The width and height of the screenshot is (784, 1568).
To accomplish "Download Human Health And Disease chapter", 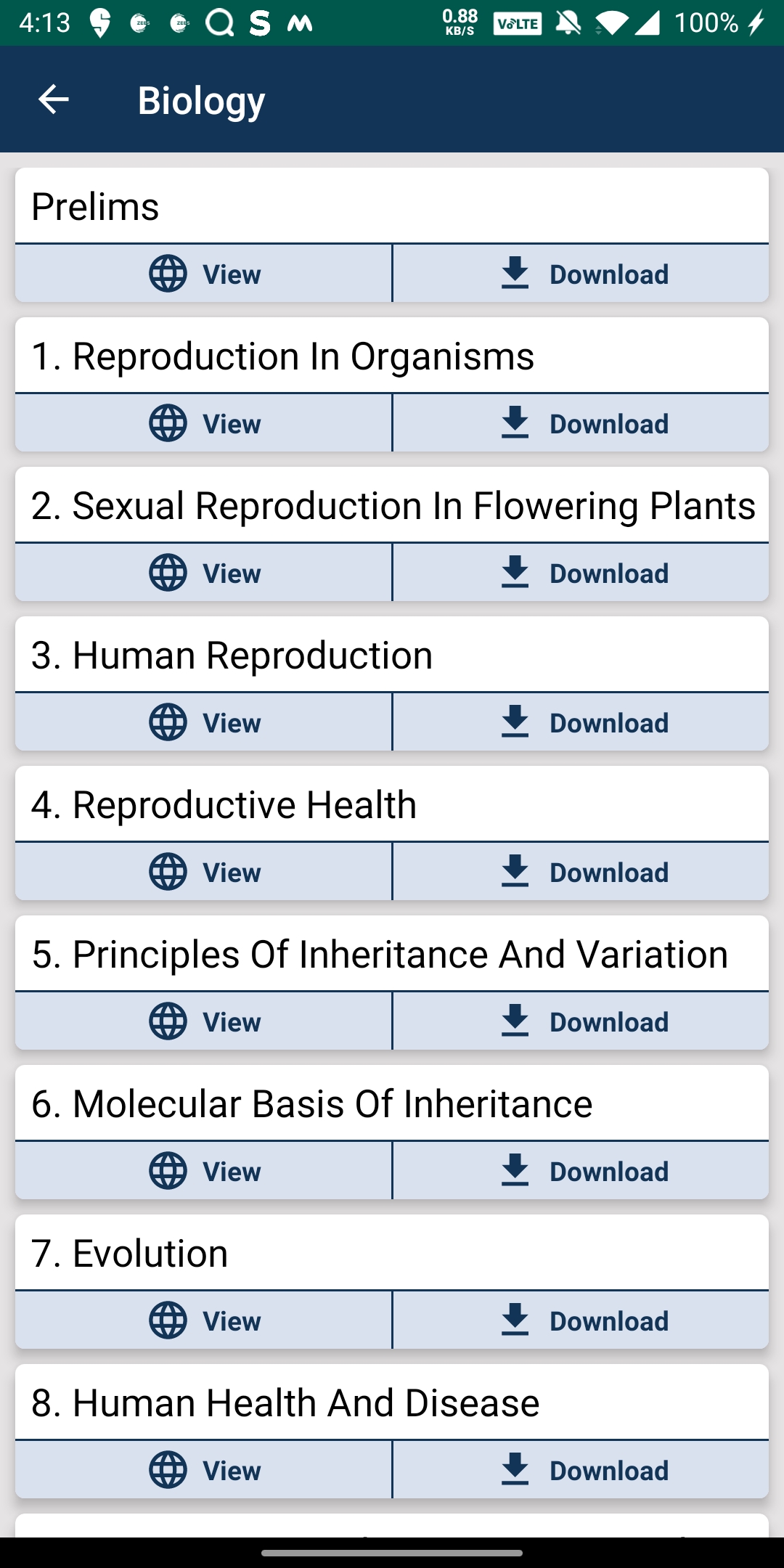I will (x=581, y=1470).
